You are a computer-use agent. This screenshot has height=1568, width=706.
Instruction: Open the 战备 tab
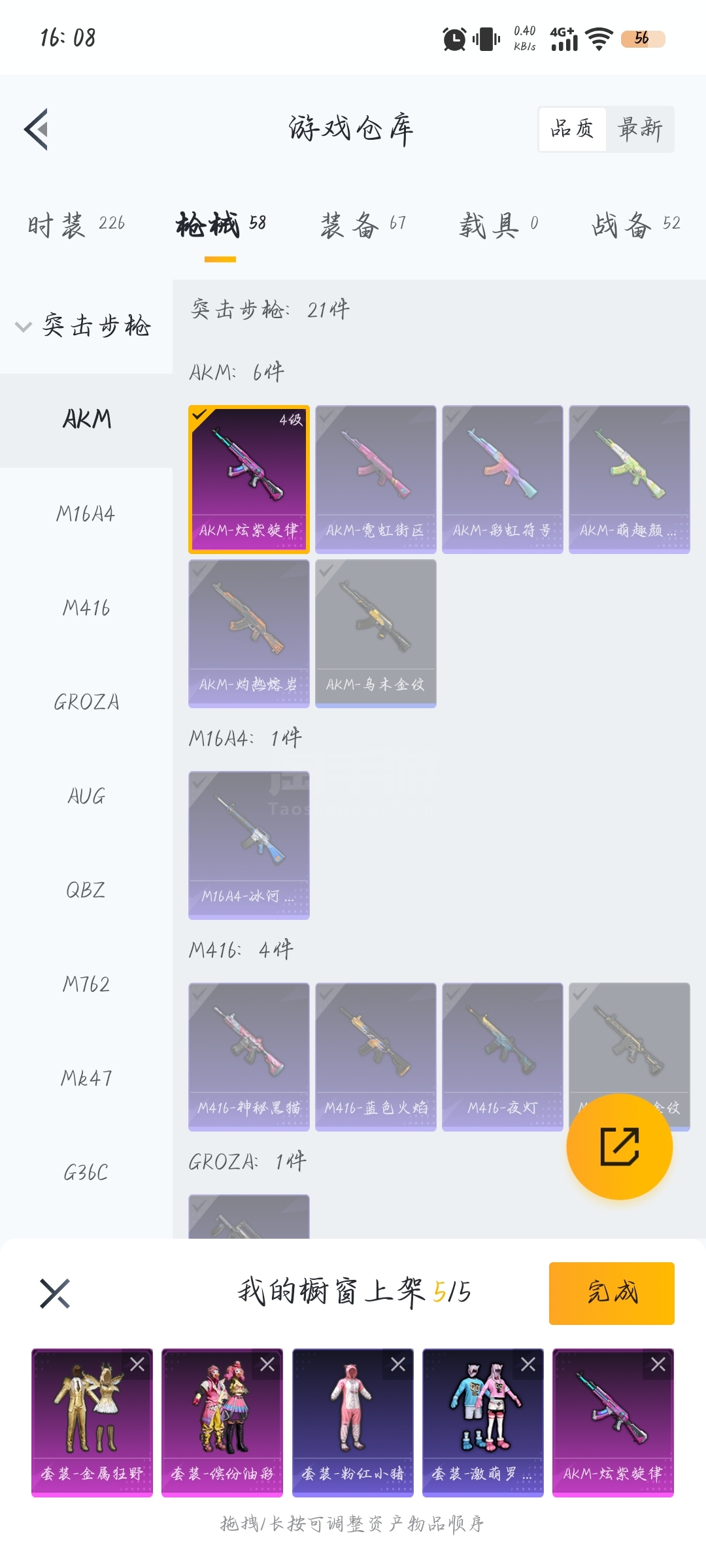coord(635,225)
